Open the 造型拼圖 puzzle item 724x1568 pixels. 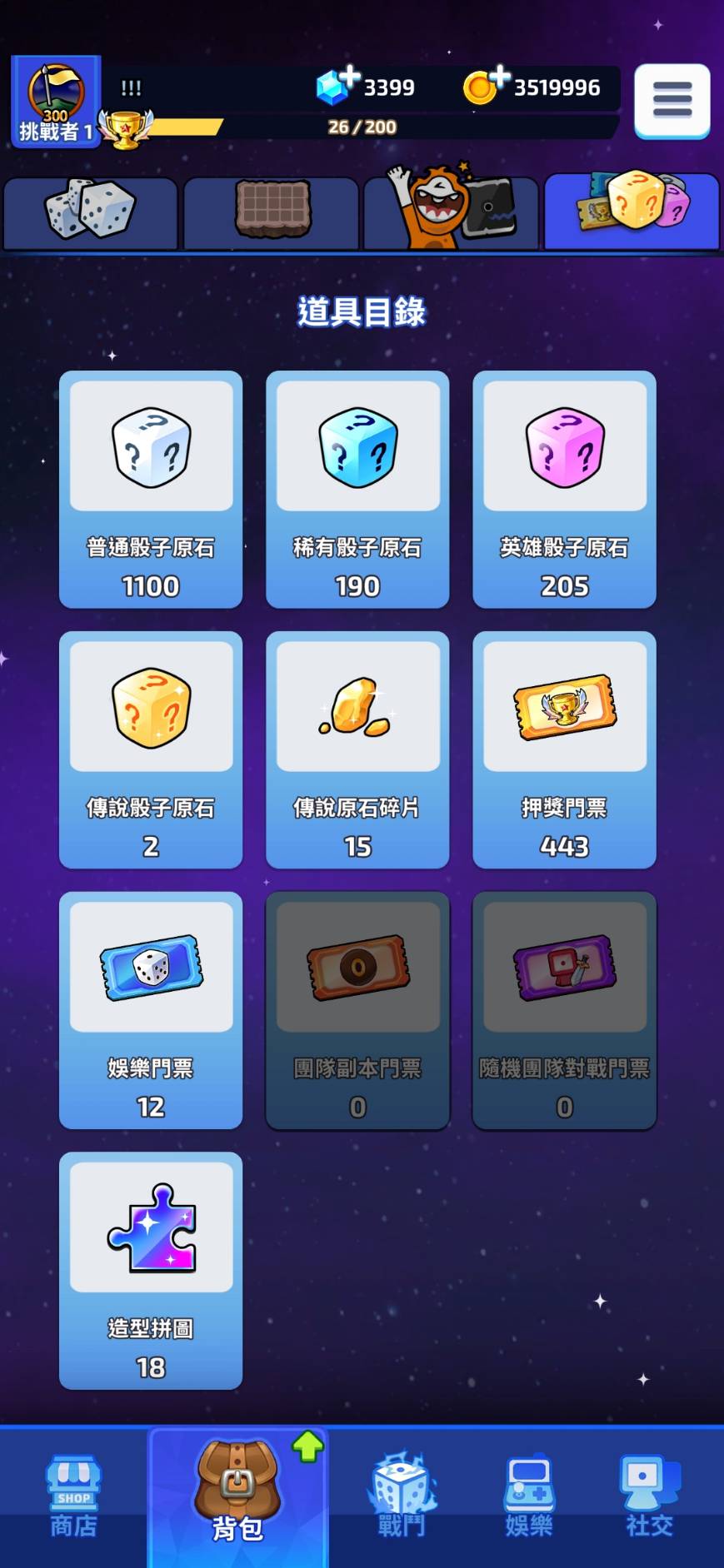(151, 1271)
